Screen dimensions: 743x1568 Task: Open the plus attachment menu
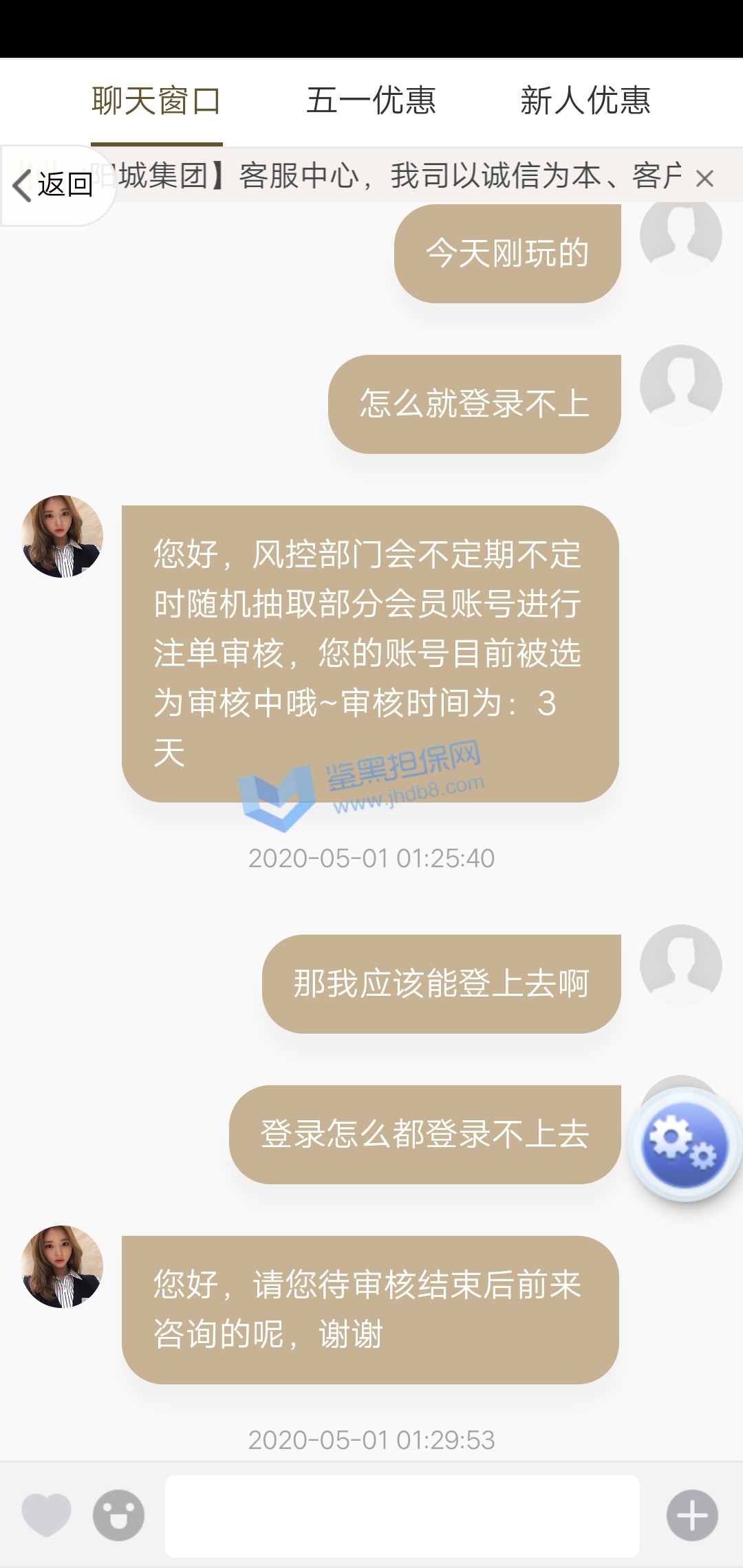coord(692,1515)
